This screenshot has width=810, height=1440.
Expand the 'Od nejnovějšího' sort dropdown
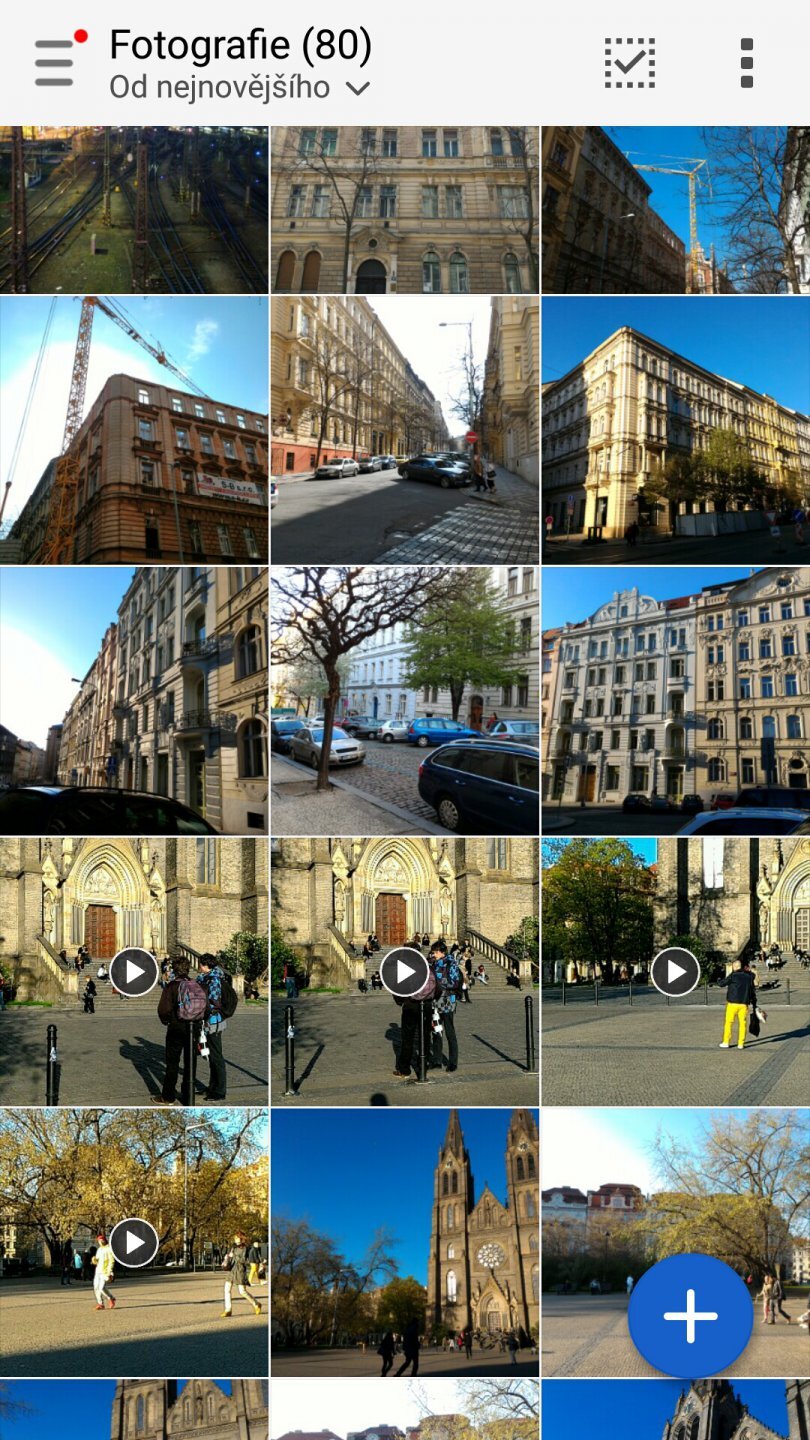tap(240, 88)
